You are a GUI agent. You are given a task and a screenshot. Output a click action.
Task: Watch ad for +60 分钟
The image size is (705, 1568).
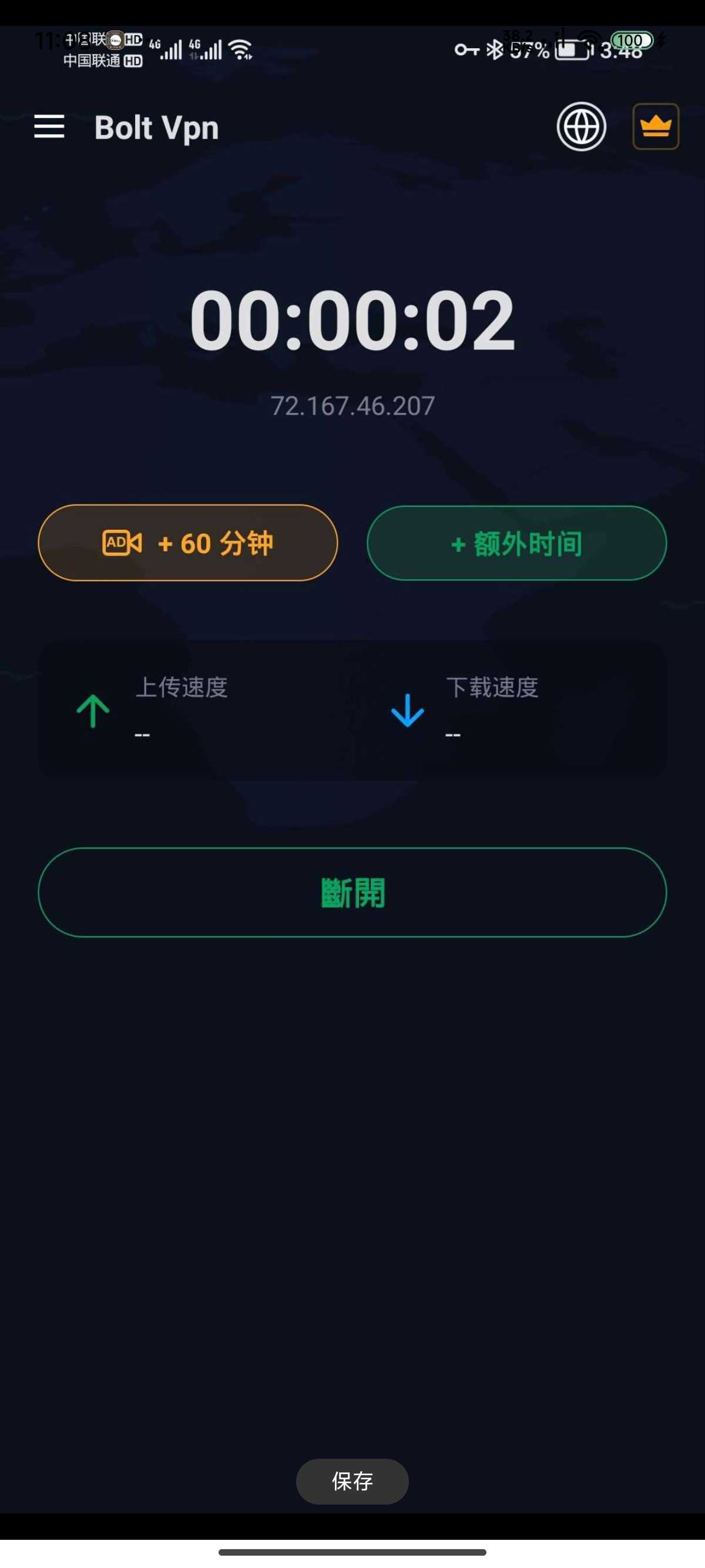(x=187, y=543)
